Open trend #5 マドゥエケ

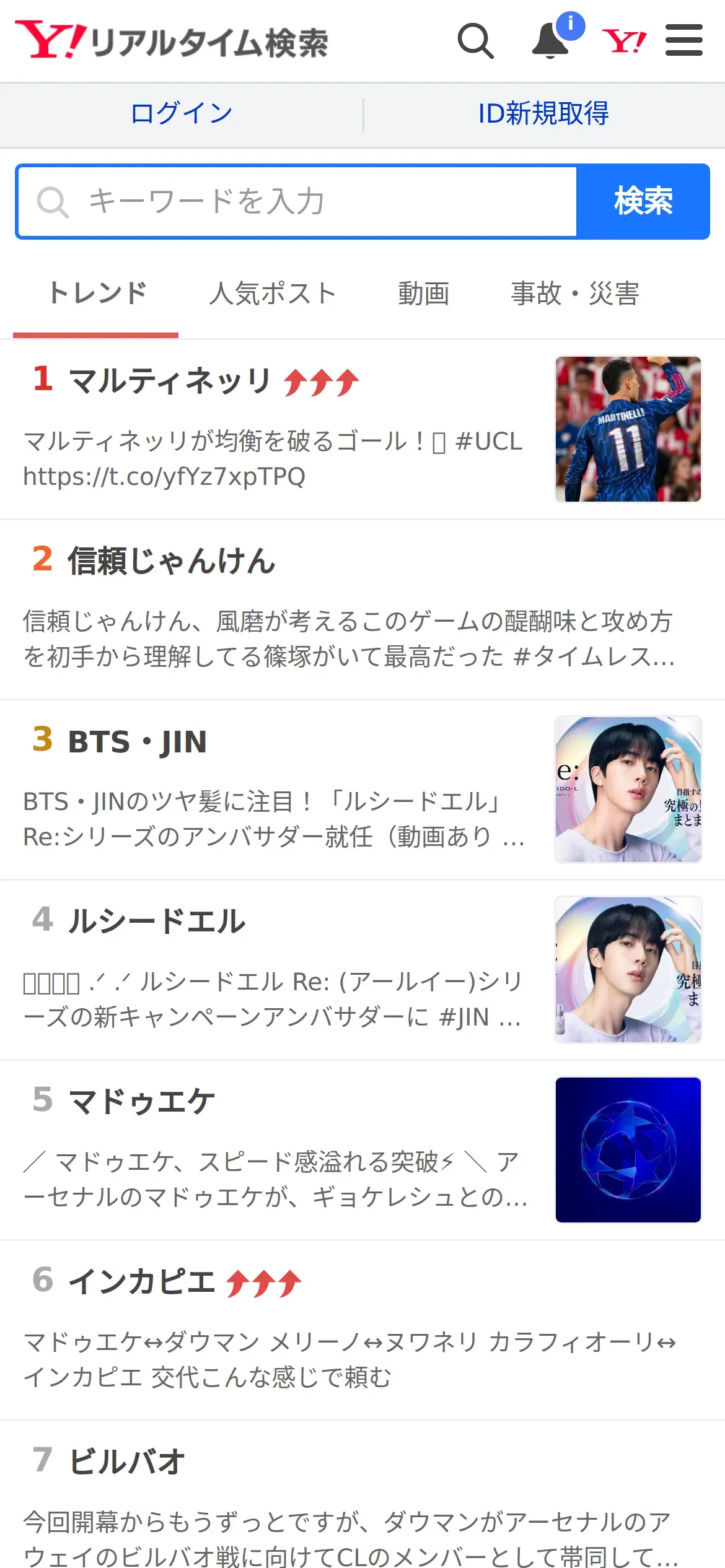[x=141, y=1102]
